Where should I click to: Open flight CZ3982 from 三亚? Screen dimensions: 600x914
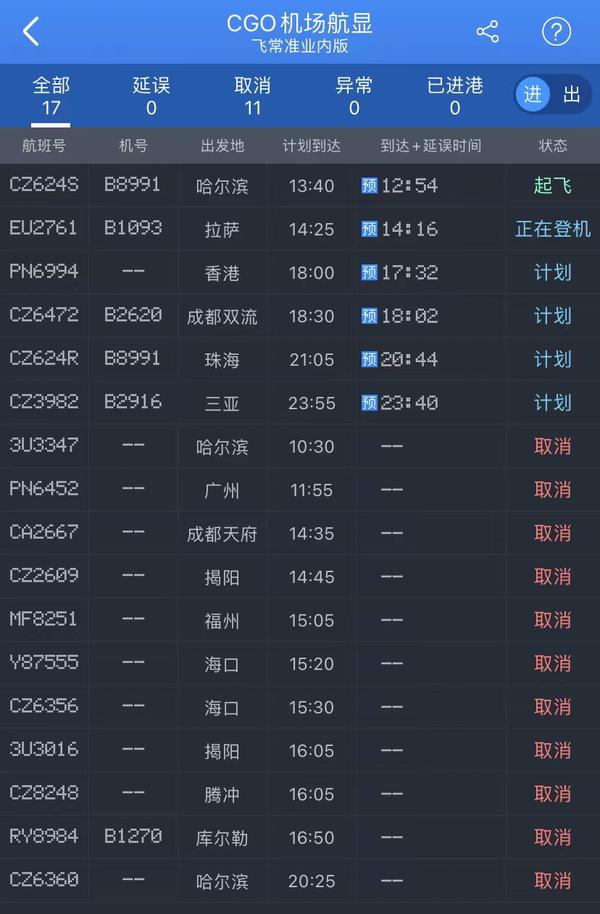coord(300,403)
